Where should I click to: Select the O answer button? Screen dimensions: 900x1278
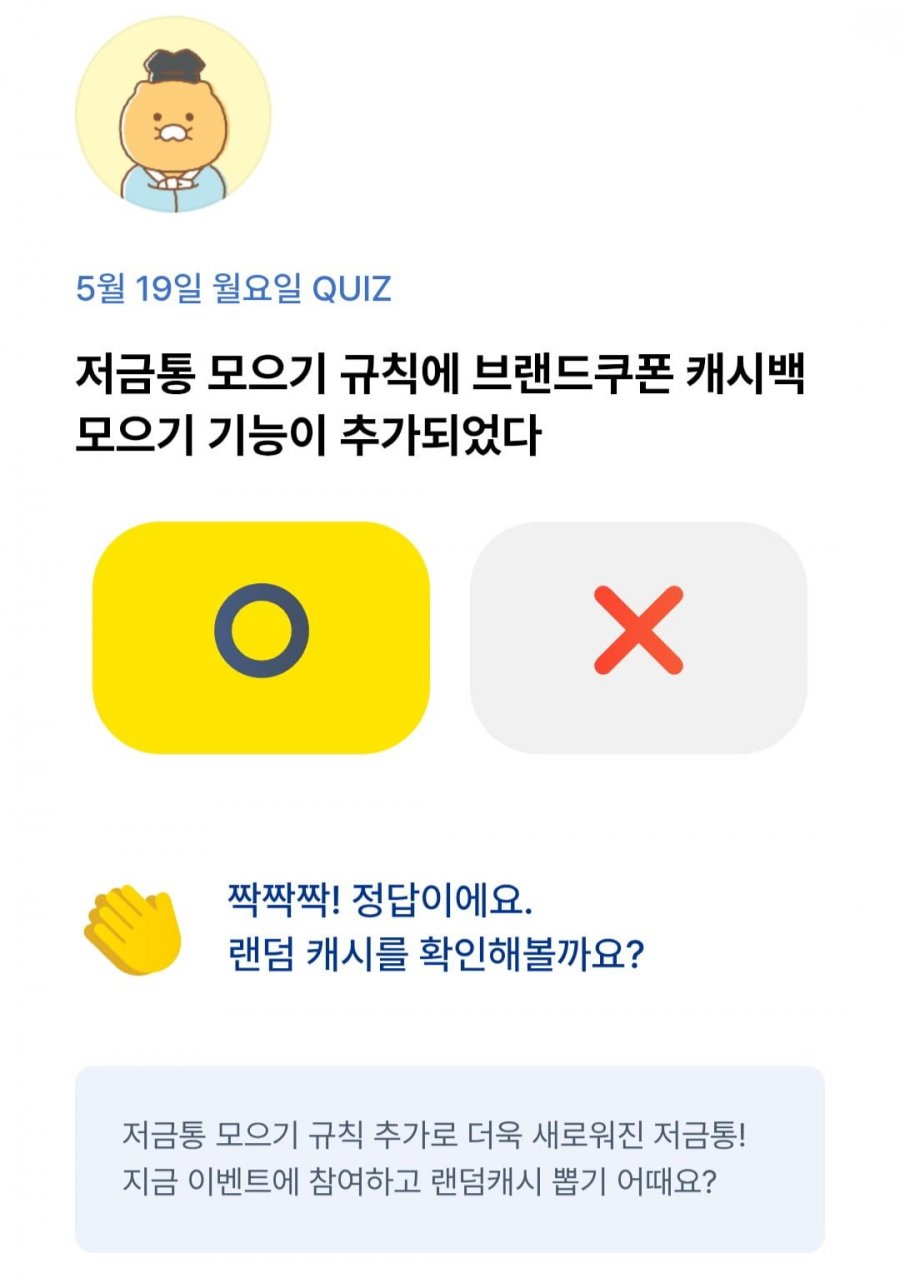pos(261,637)
